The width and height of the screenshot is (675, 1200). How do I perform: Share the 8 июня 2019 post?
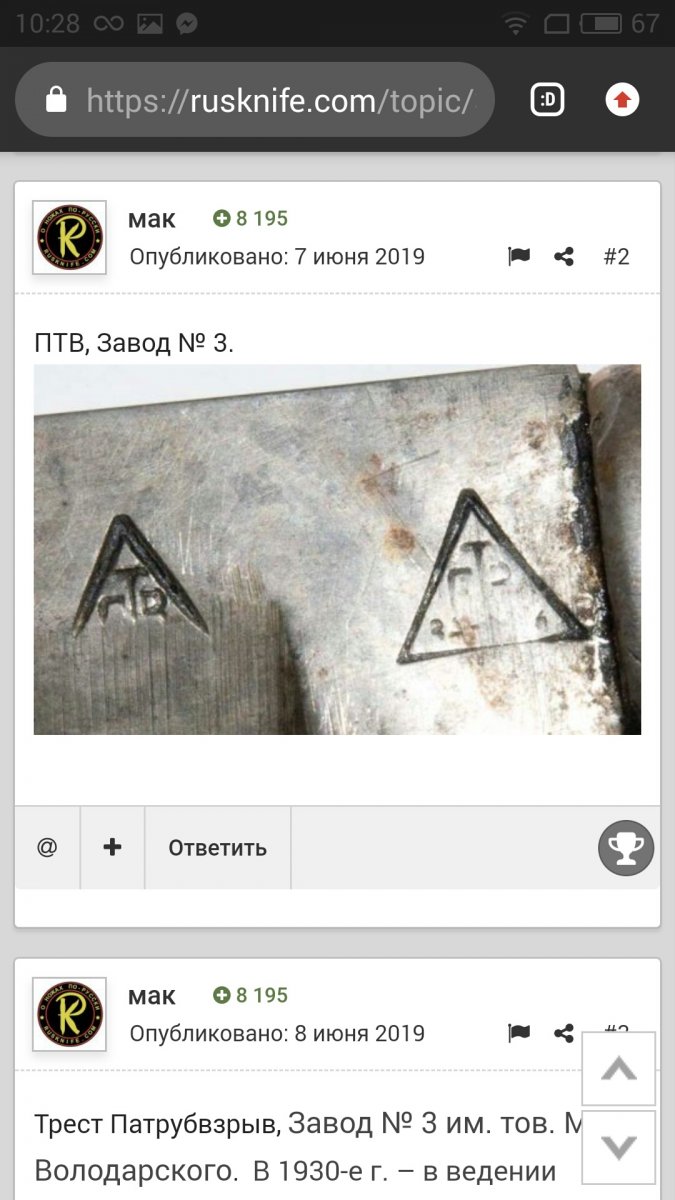564,1033
